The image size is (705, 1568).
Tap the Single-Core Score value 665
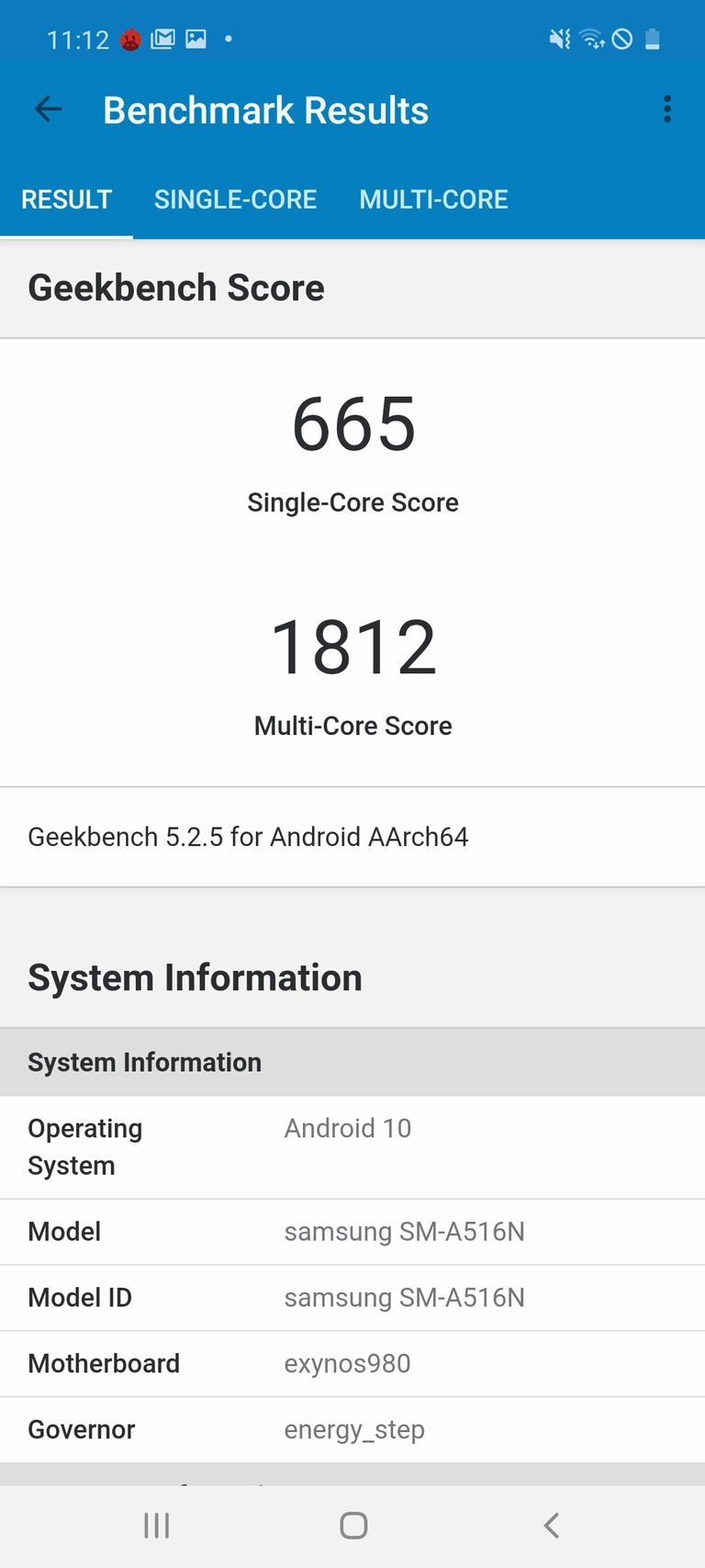tap(352, 424)
